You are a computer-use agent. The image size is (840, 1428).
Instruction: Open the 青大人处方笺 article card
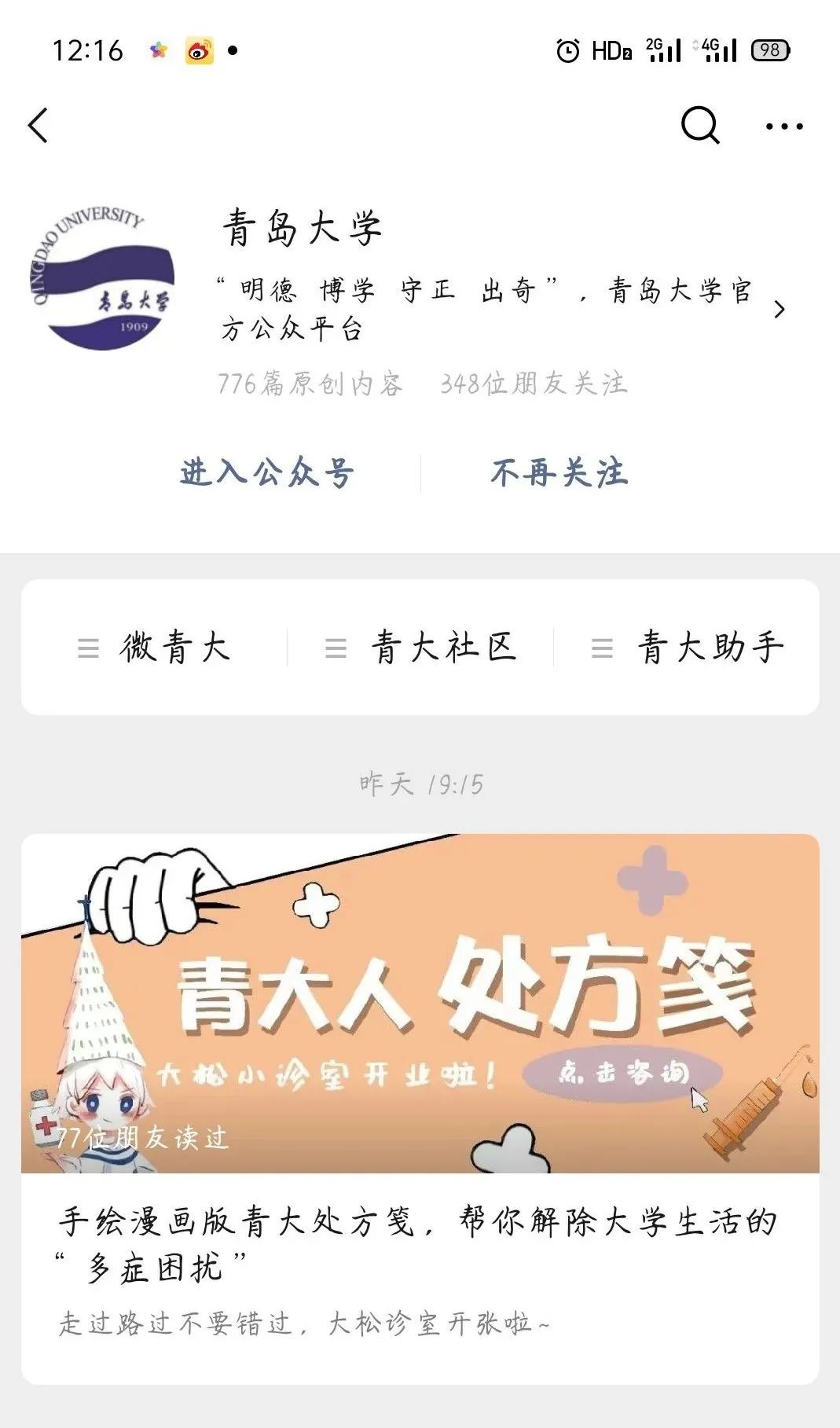click(420, 1109)
